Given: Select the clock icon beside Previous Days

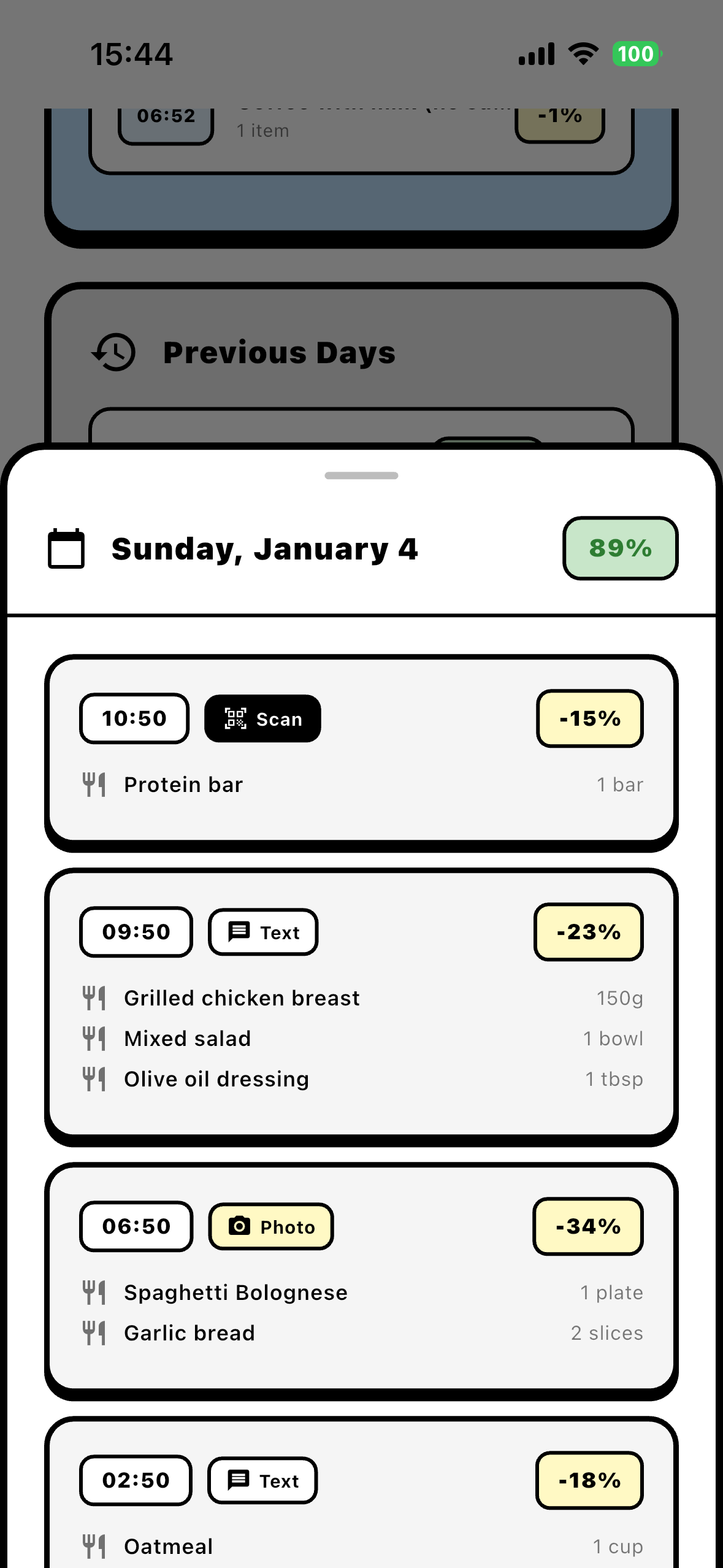Looking at the screenshot, I should [114, 352].
